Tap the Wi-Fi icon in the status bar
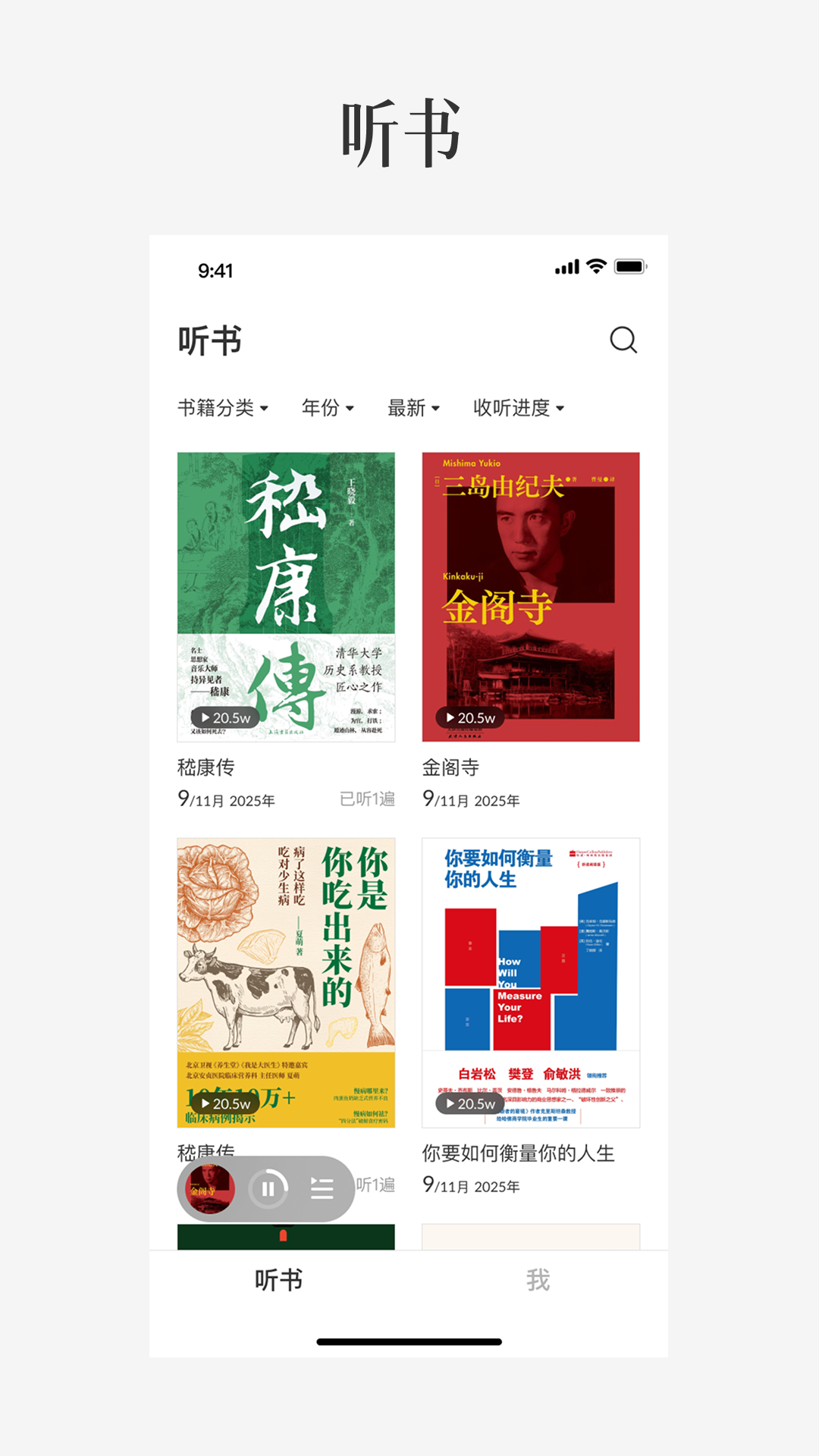This screenshot has height=1456, width=819. pos(596,266)
